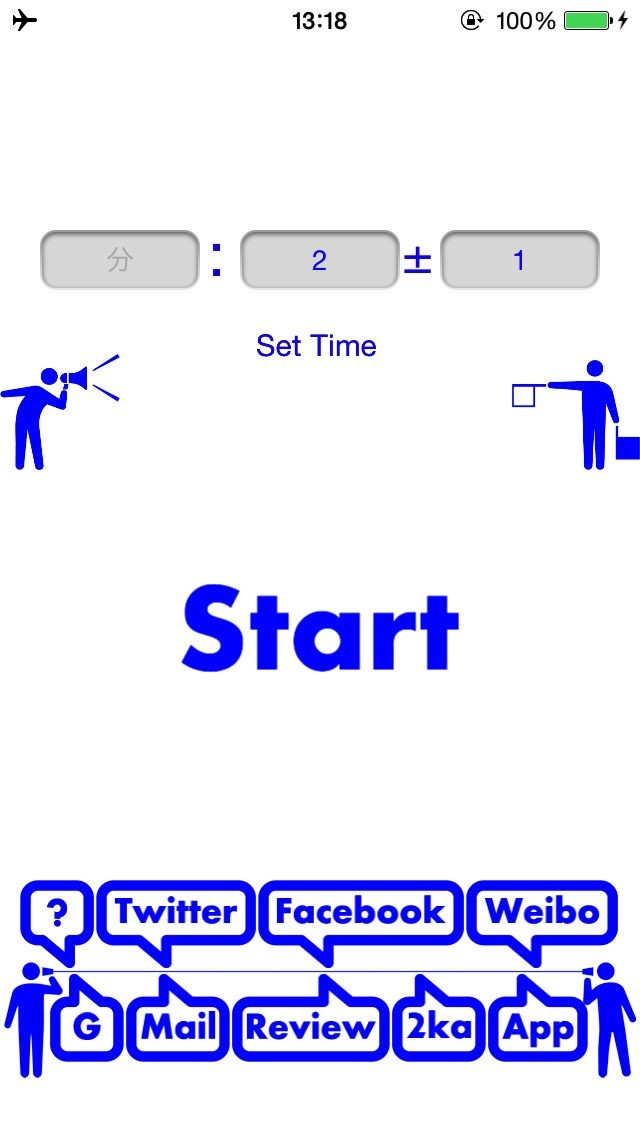Screen dimensions: 640x1136
Task: Open the App bubble
Action: [x=539, y=1027]
